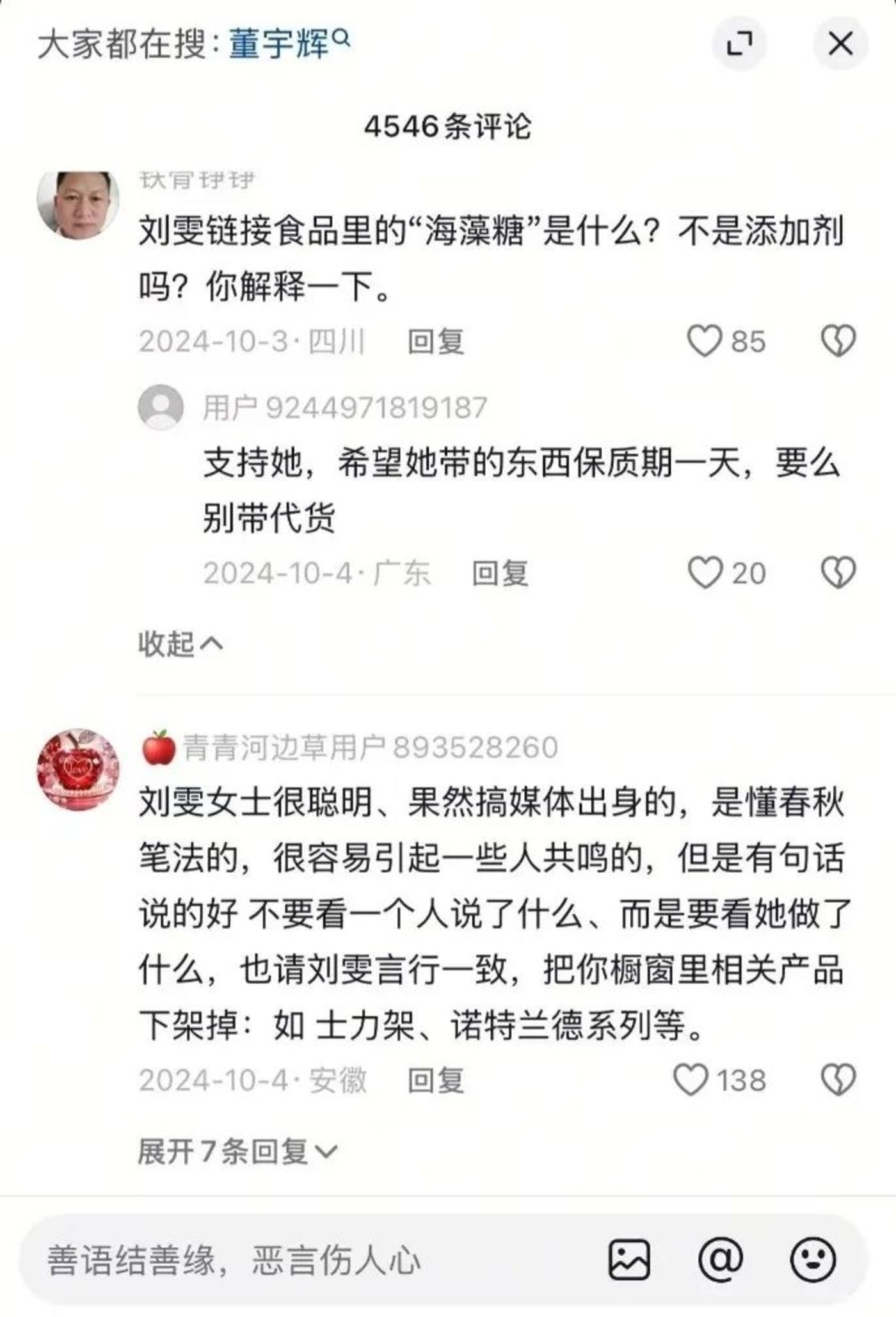The height and width of the screenshot is (1317, 896).
Task: Collapse replies with 收起
Action: click(x=180, y=644)
